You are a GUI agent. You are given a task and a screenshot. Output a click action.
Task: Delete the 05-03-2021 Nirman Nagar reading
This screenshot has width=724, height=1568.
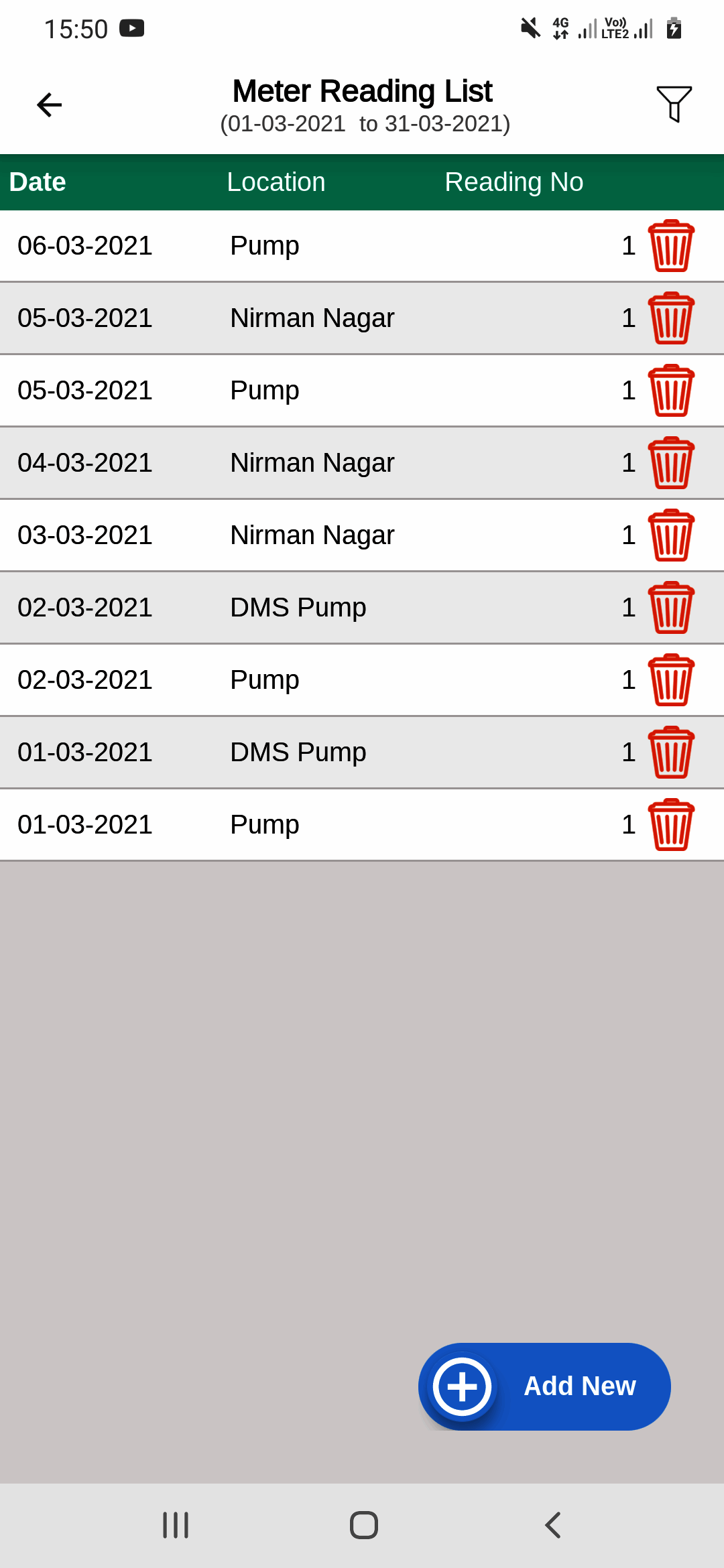672,318
